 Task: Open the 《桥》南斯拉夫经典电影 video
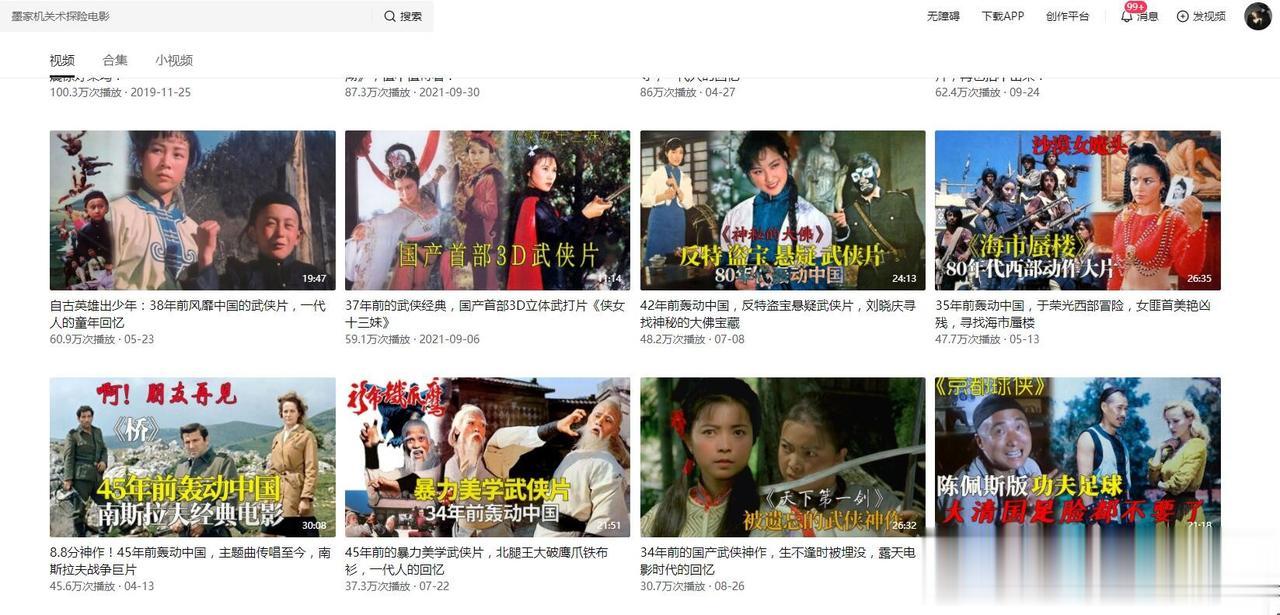[x=192, y=457]
